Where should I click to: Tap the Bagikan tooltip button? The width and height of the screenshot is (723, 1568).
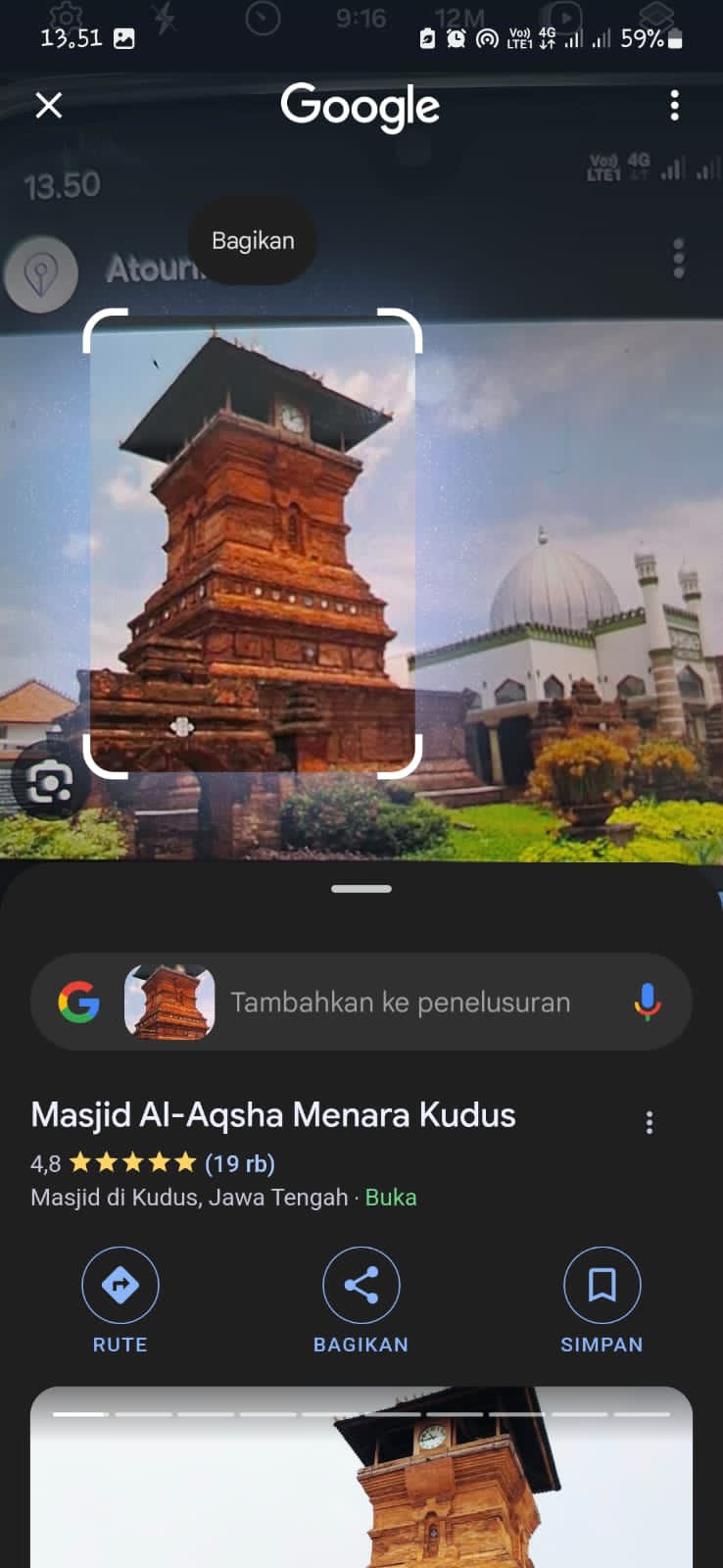[x=253, y=241]
